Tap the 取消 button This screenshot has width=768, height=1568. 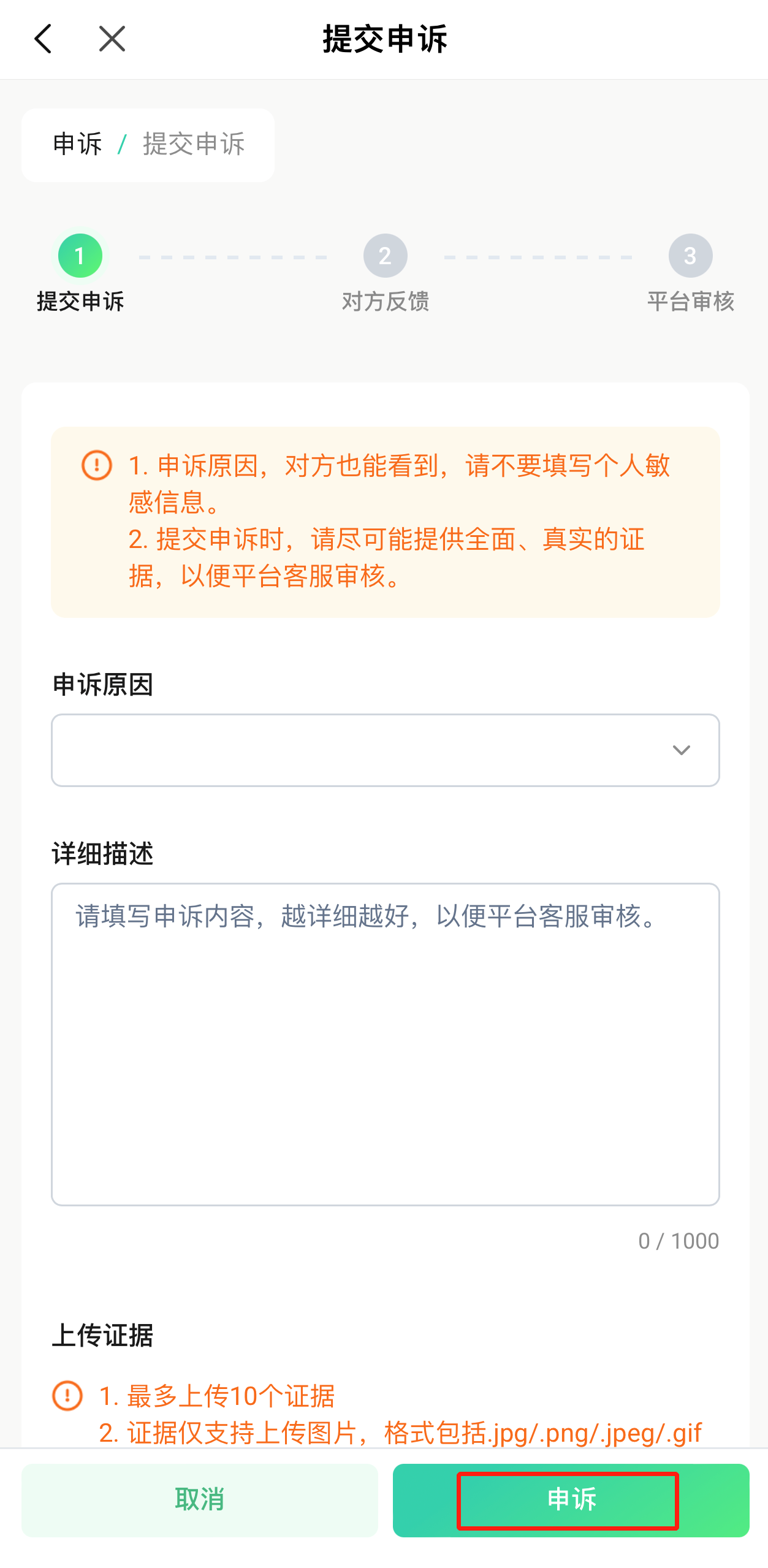click(x=200, y=1499)
